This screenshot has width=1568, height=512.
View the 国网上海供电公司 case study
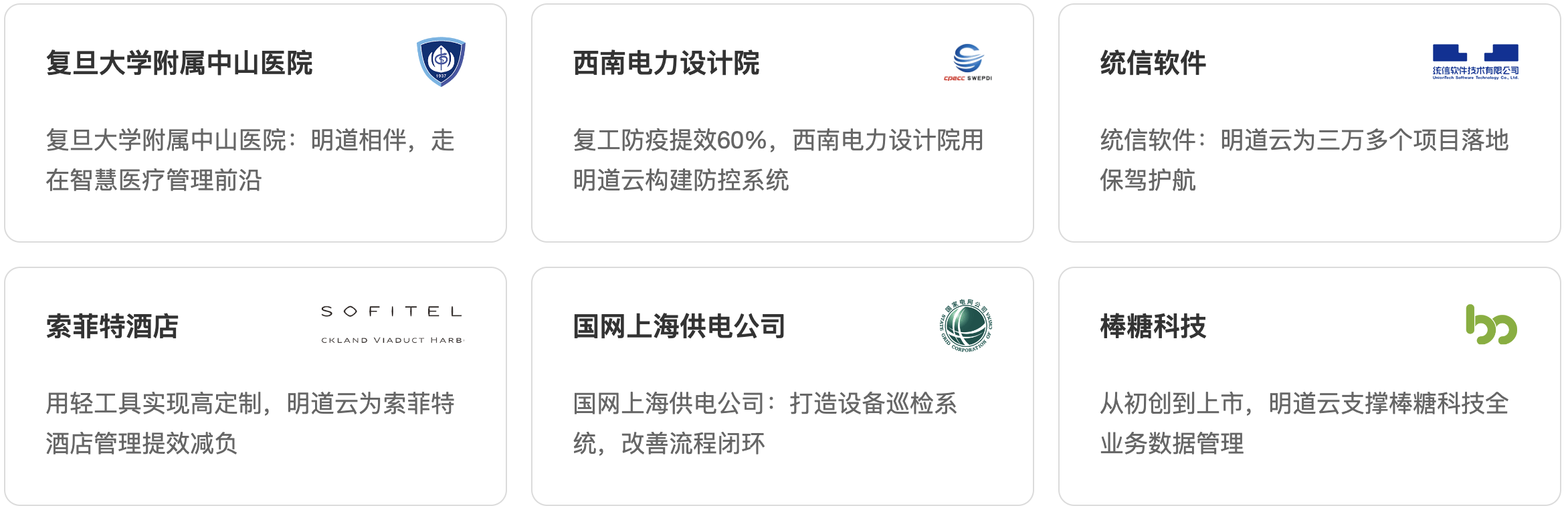[x=782, y=386]
